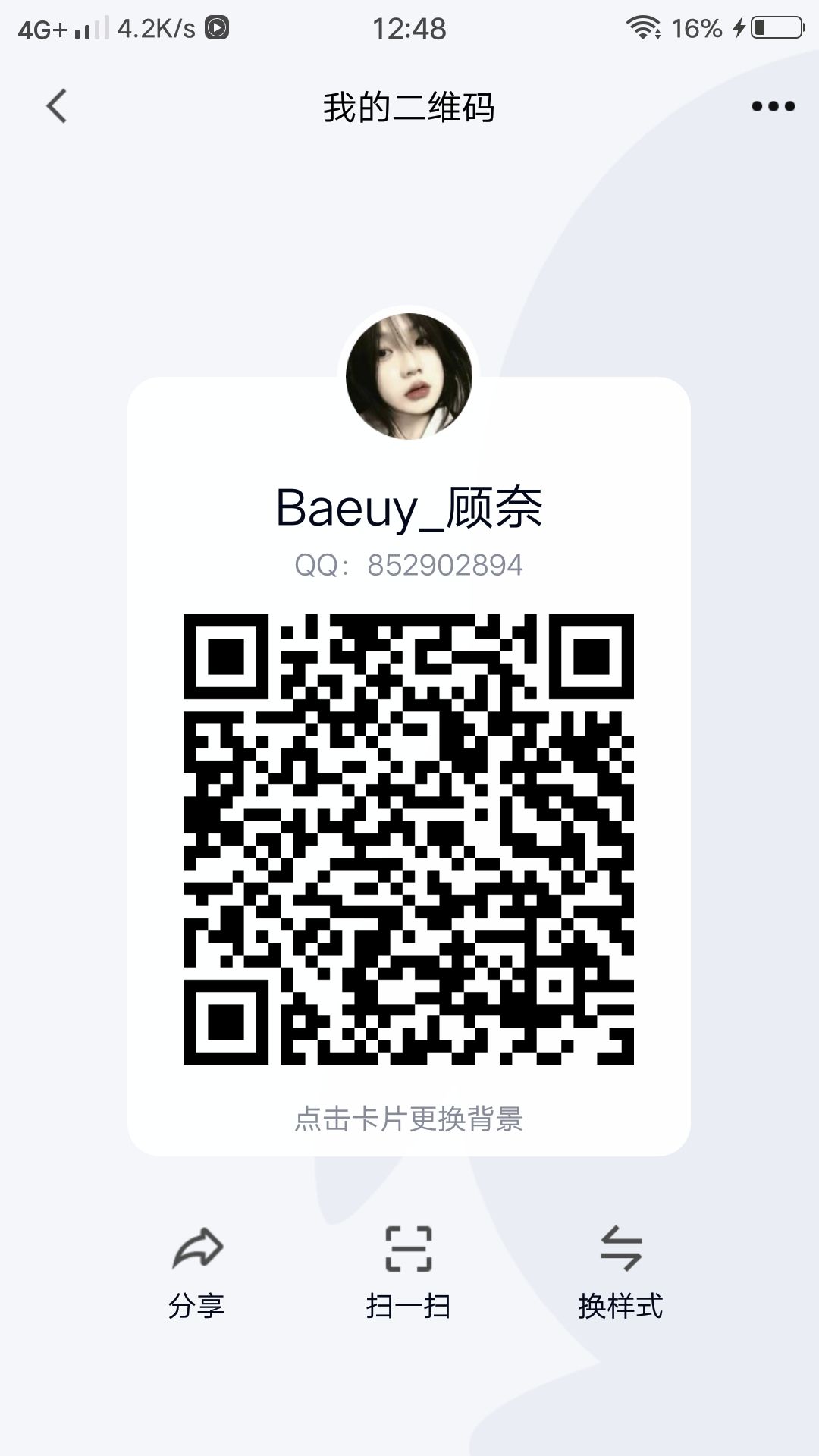The width and height of the screenshot is (819, 1456).
Task: Open the three-dot overflow menu
Action: [773, 106]
